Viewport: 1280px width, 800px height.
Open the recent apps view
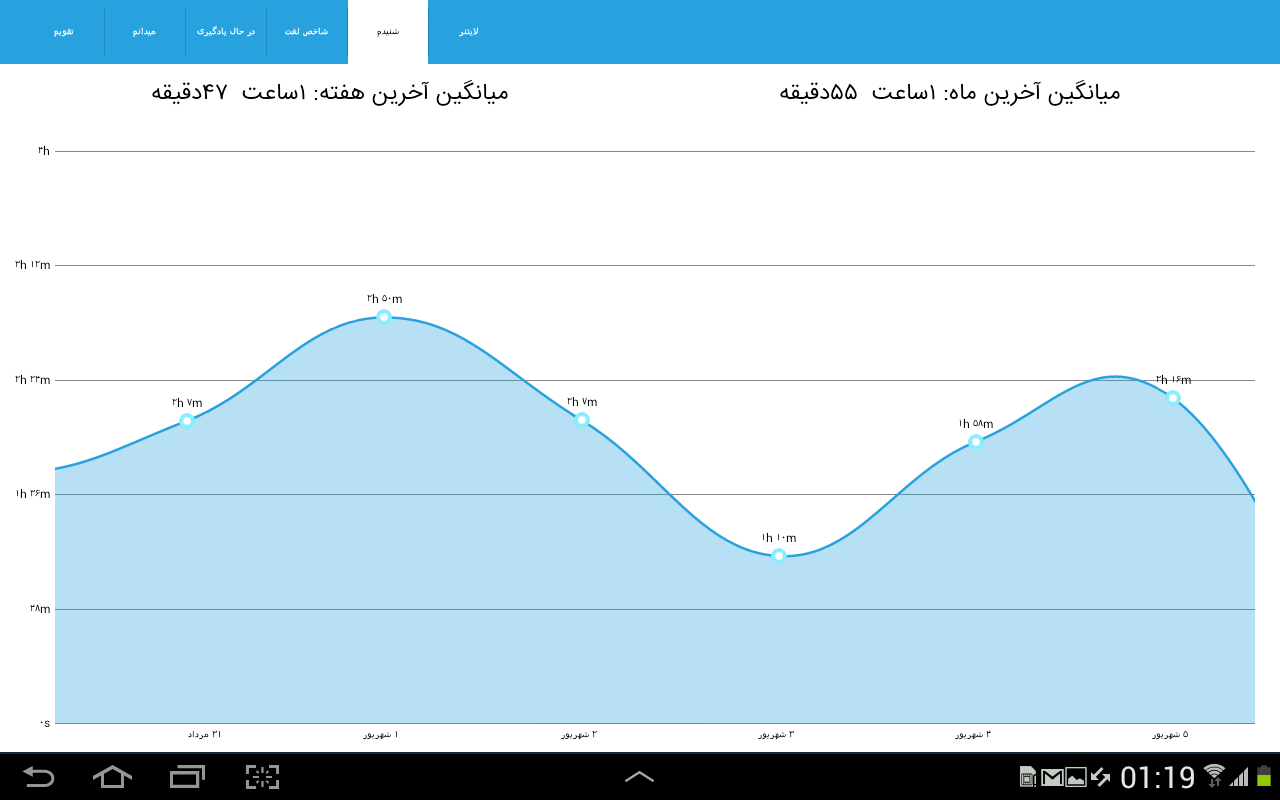(x=187, y=776)
